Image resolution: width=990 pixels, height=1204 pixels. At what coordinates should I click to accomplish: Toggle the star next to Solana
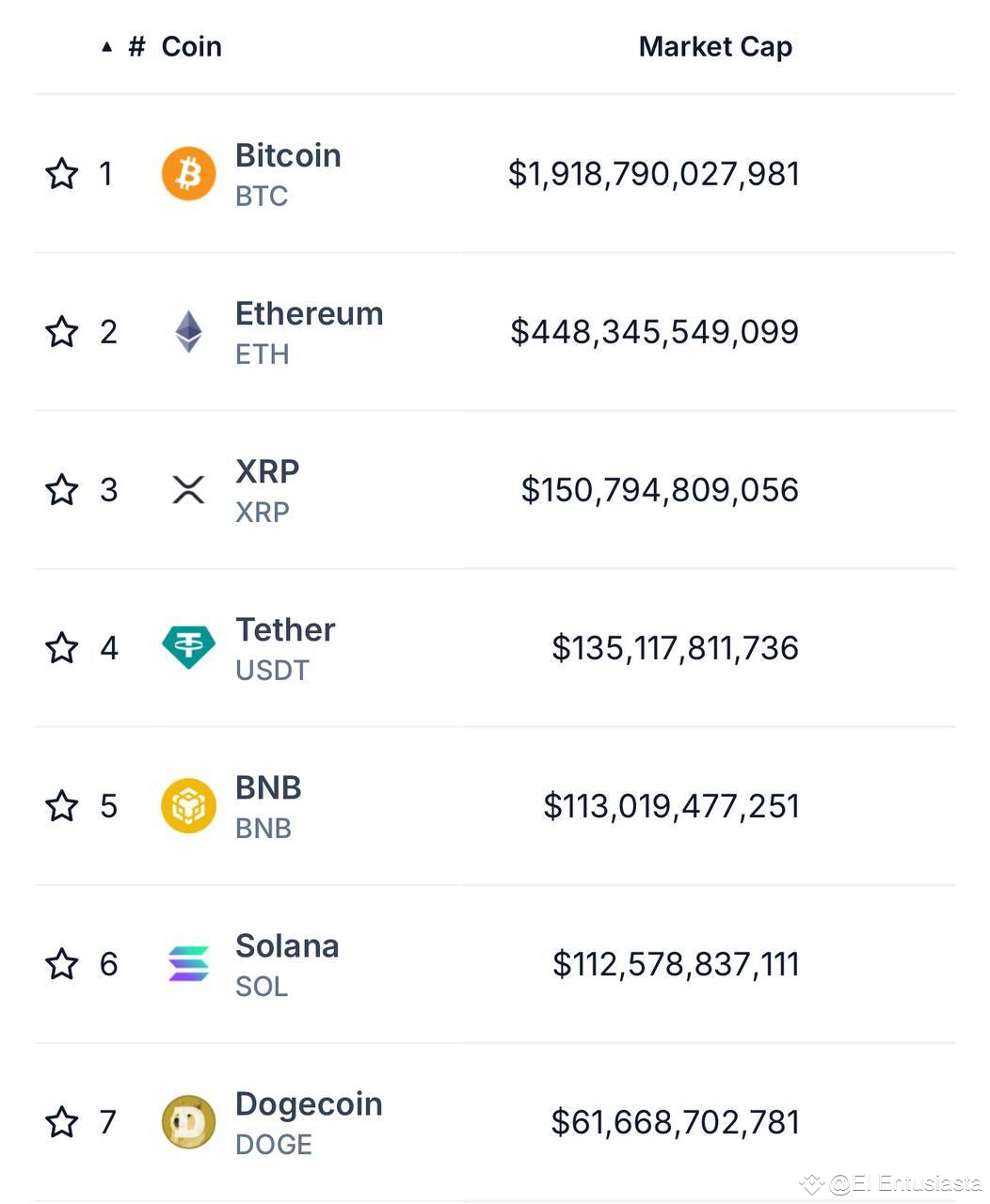pyautogui.click(x=61, y=963)
